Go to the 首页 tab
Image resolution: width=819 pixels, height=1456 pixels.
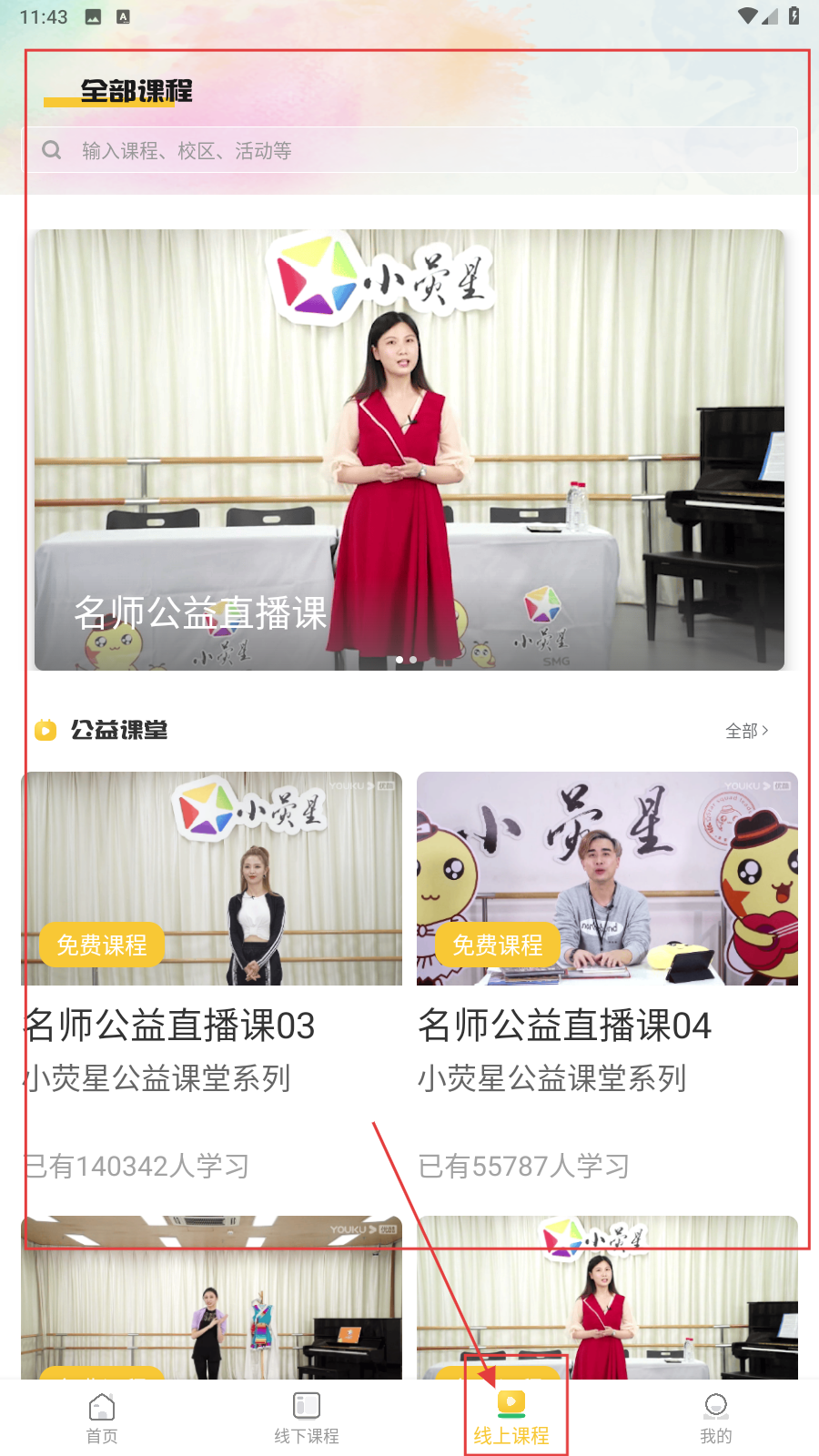(x=102, y=1419)
